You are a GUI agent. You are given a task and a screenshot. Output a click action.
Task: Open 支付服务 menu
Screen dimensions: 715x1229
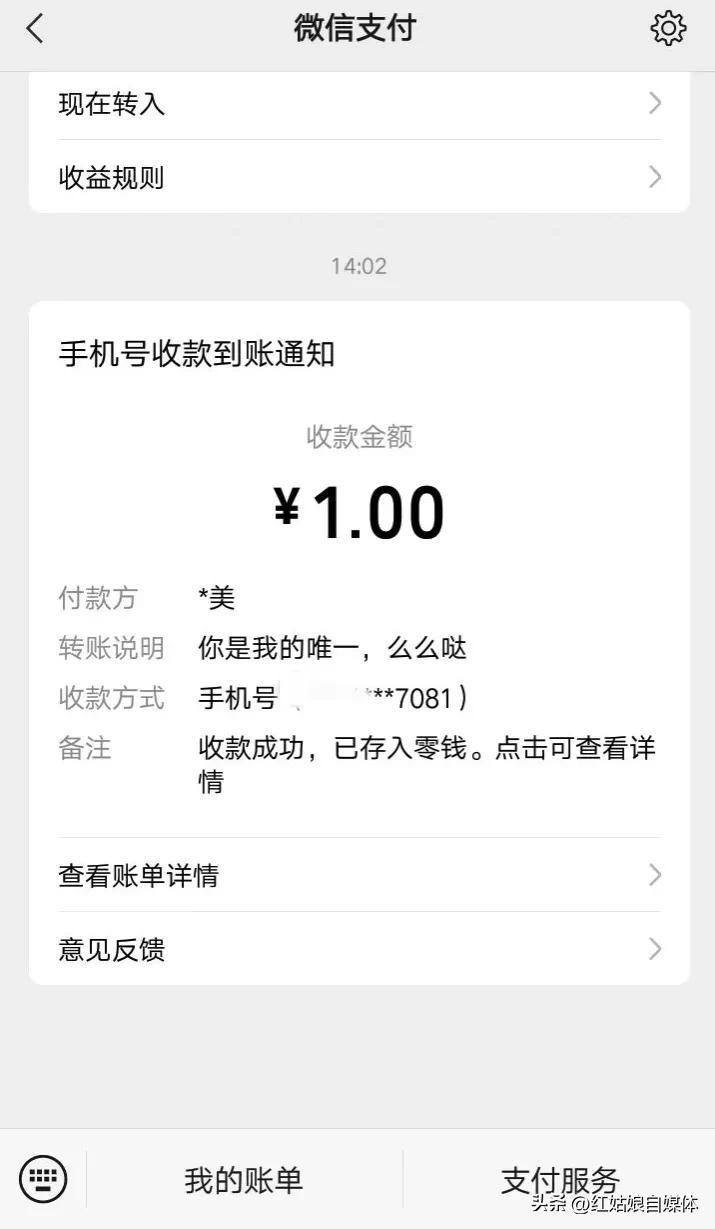coord(560,1179)
